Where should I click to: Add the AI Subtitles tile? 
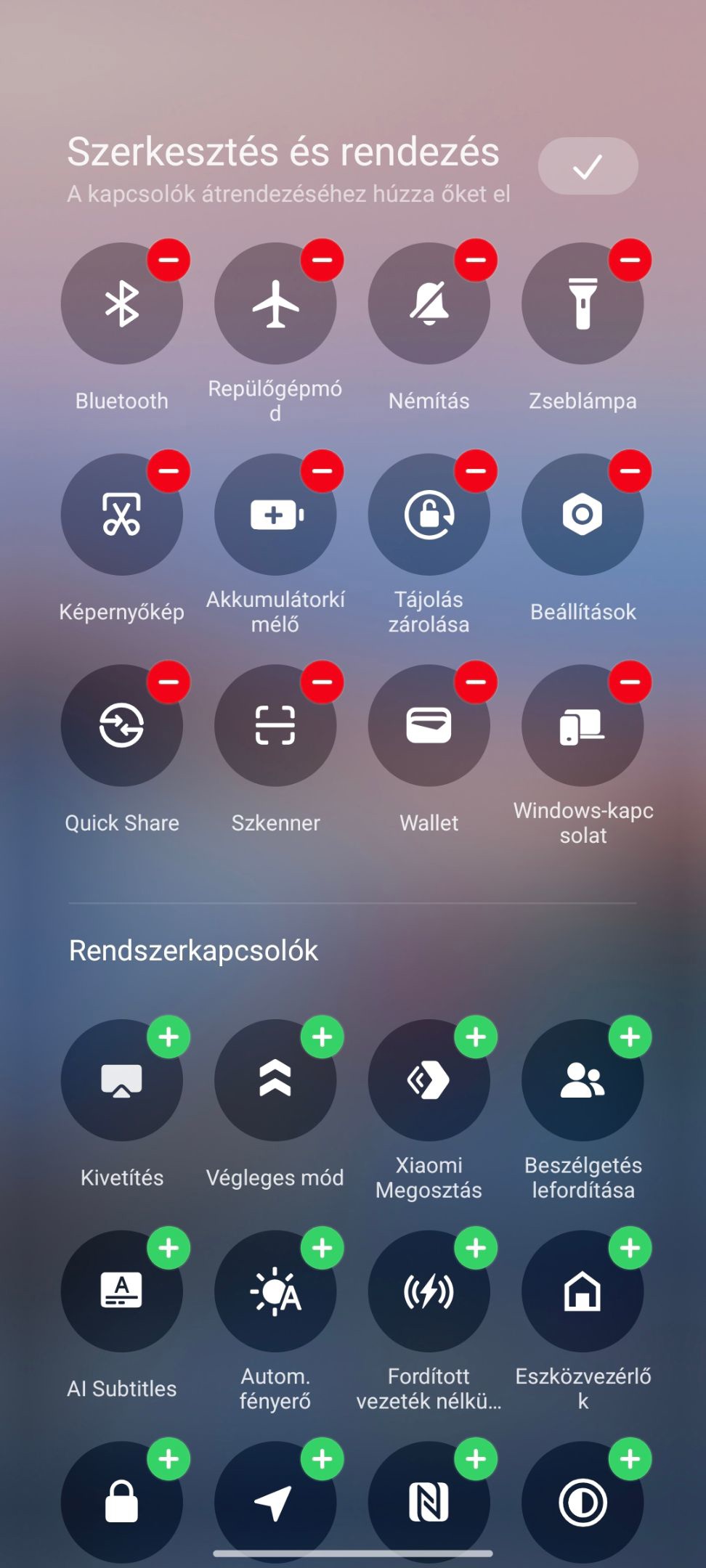coord(169,1249)
